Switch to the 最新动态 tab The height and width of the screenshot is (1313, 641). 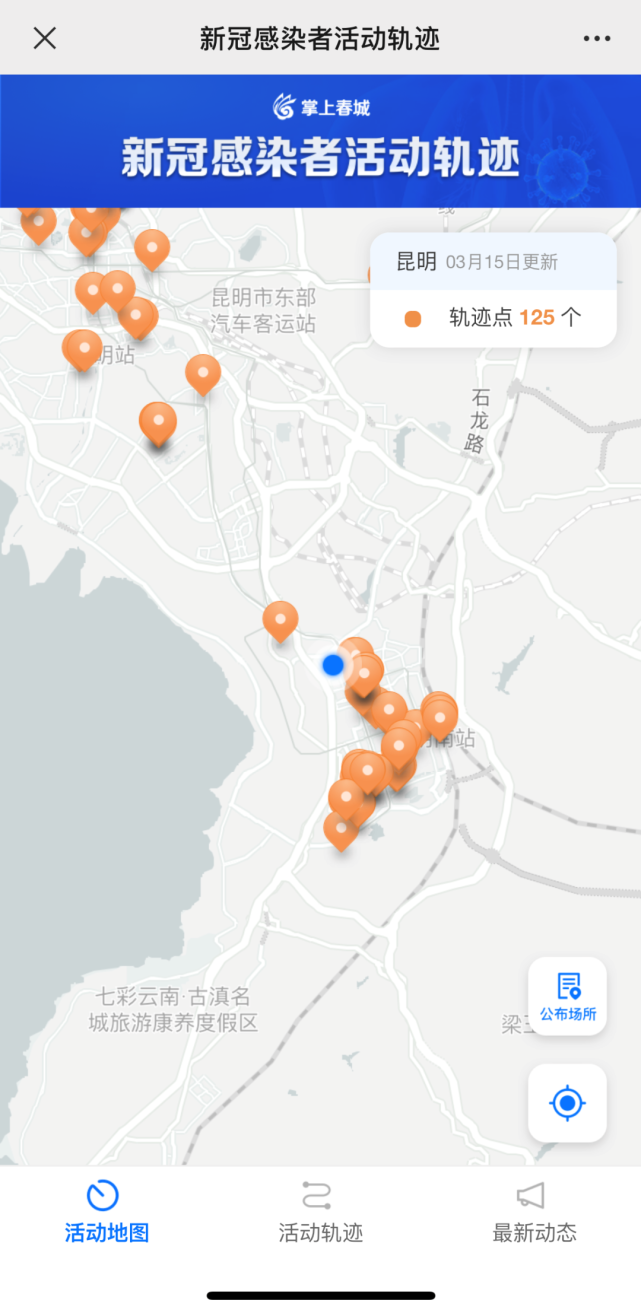(x=534, y=1211)
